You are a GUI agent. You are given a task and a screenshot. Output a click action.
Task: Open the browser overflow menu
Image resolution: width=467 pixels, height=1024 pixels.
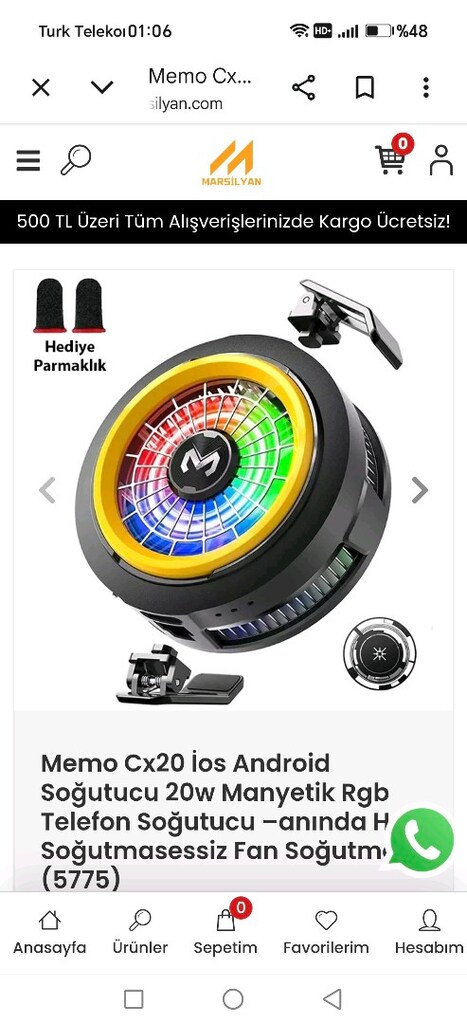426,88
